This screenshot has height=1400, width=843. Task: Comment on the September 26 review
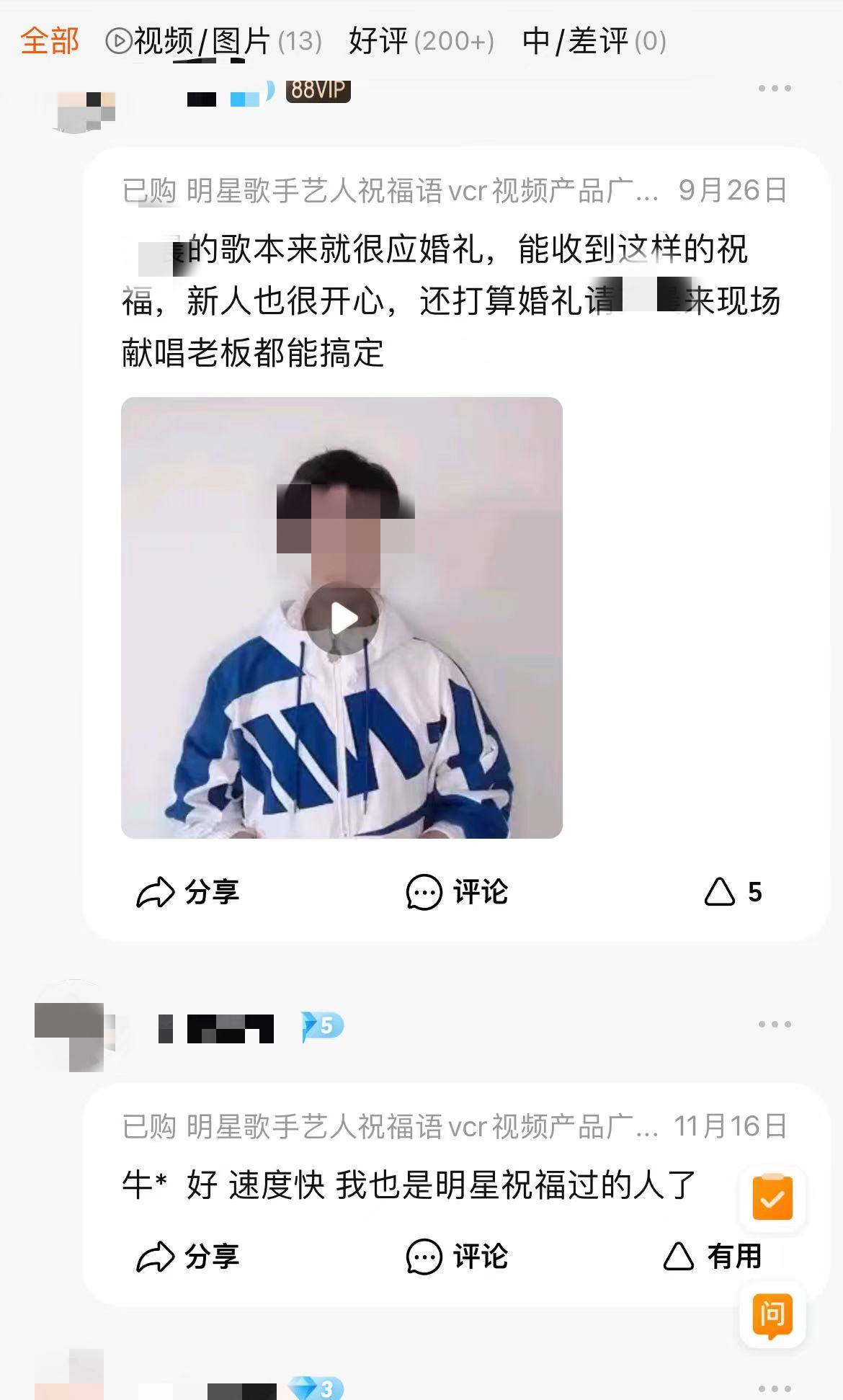(x=457, y=892)
